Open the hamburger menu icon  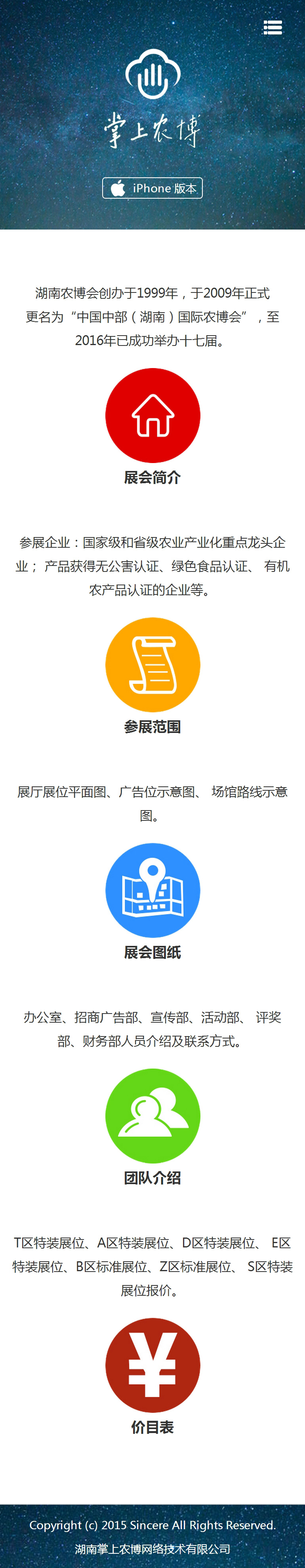pyautogui.click(x=272, y=27)
